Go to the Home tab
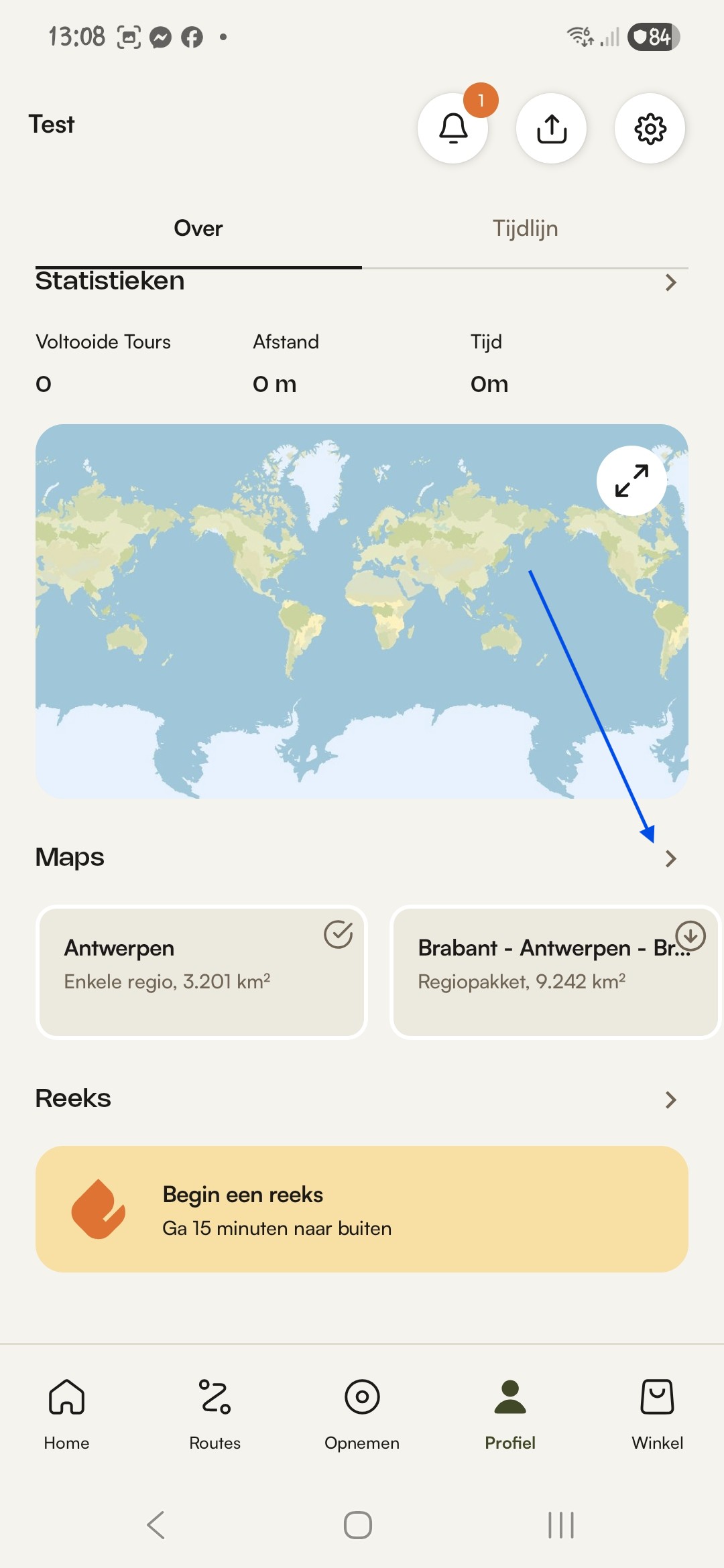The image size is (724, 1568). 66,1413
